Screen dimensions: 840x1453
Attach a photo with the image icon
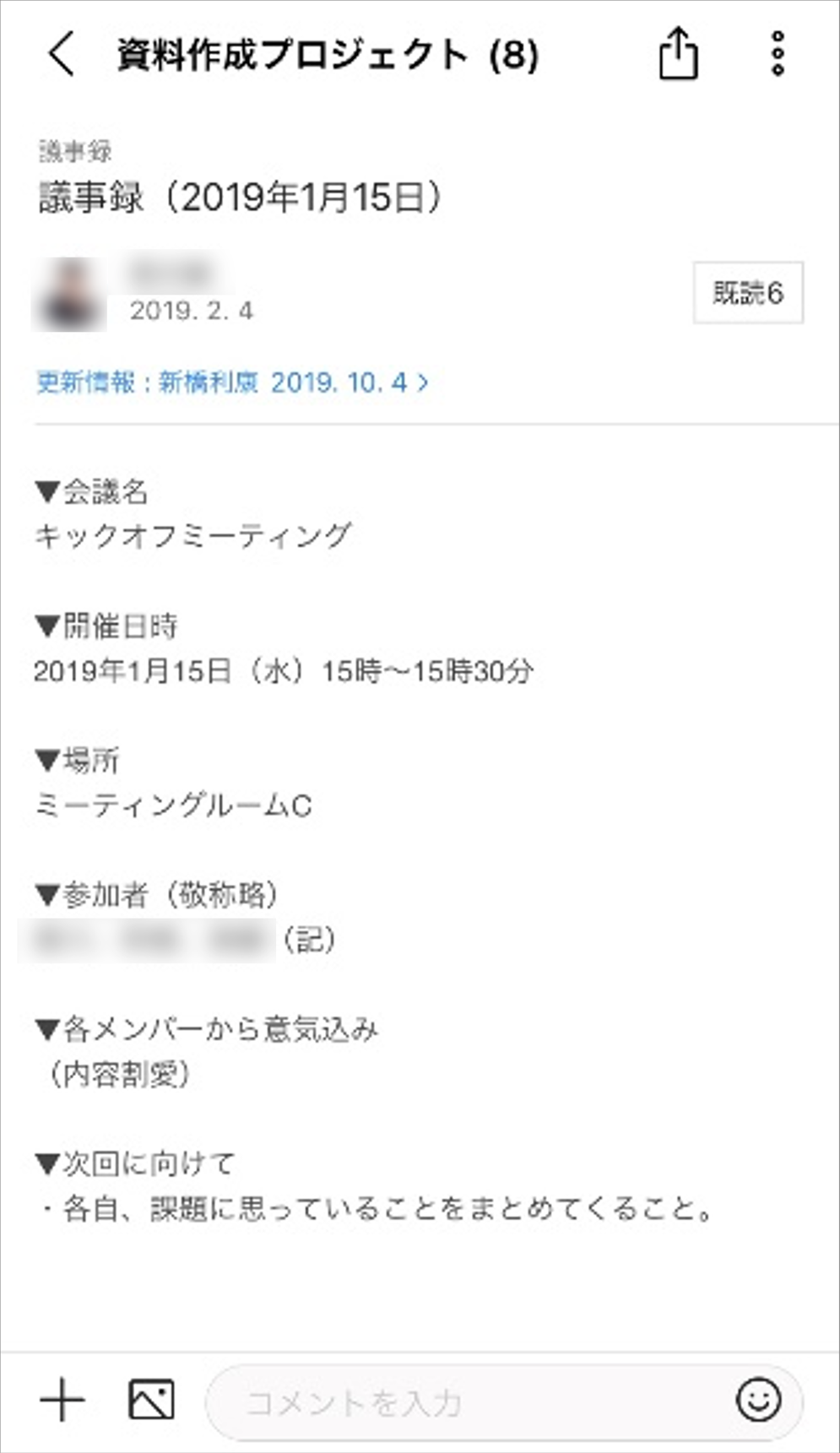tap(151, 1401)
